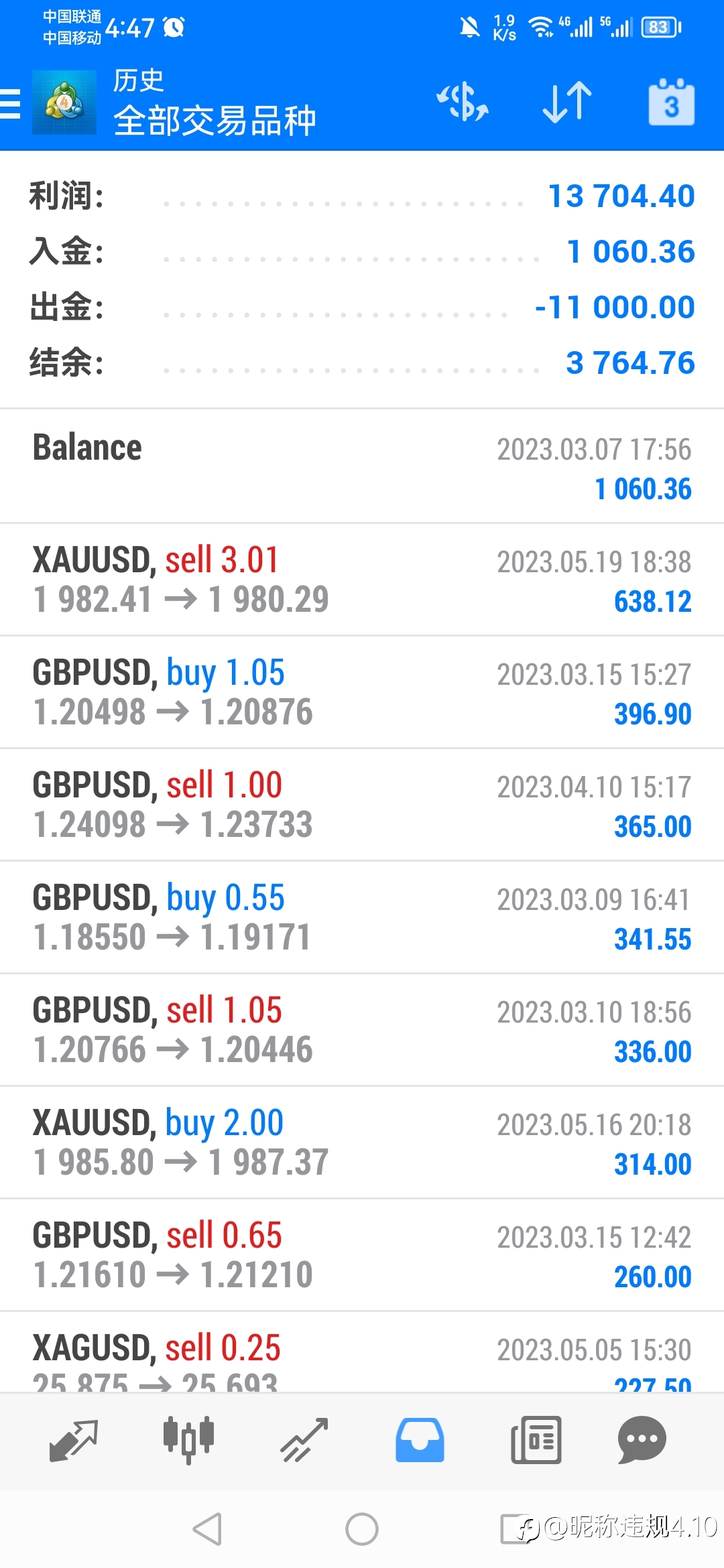The height and width of the screenshot is (1568, 724).
Task: Open the GBPUSD buy 1.05 trade
Action: pos(362,692)
